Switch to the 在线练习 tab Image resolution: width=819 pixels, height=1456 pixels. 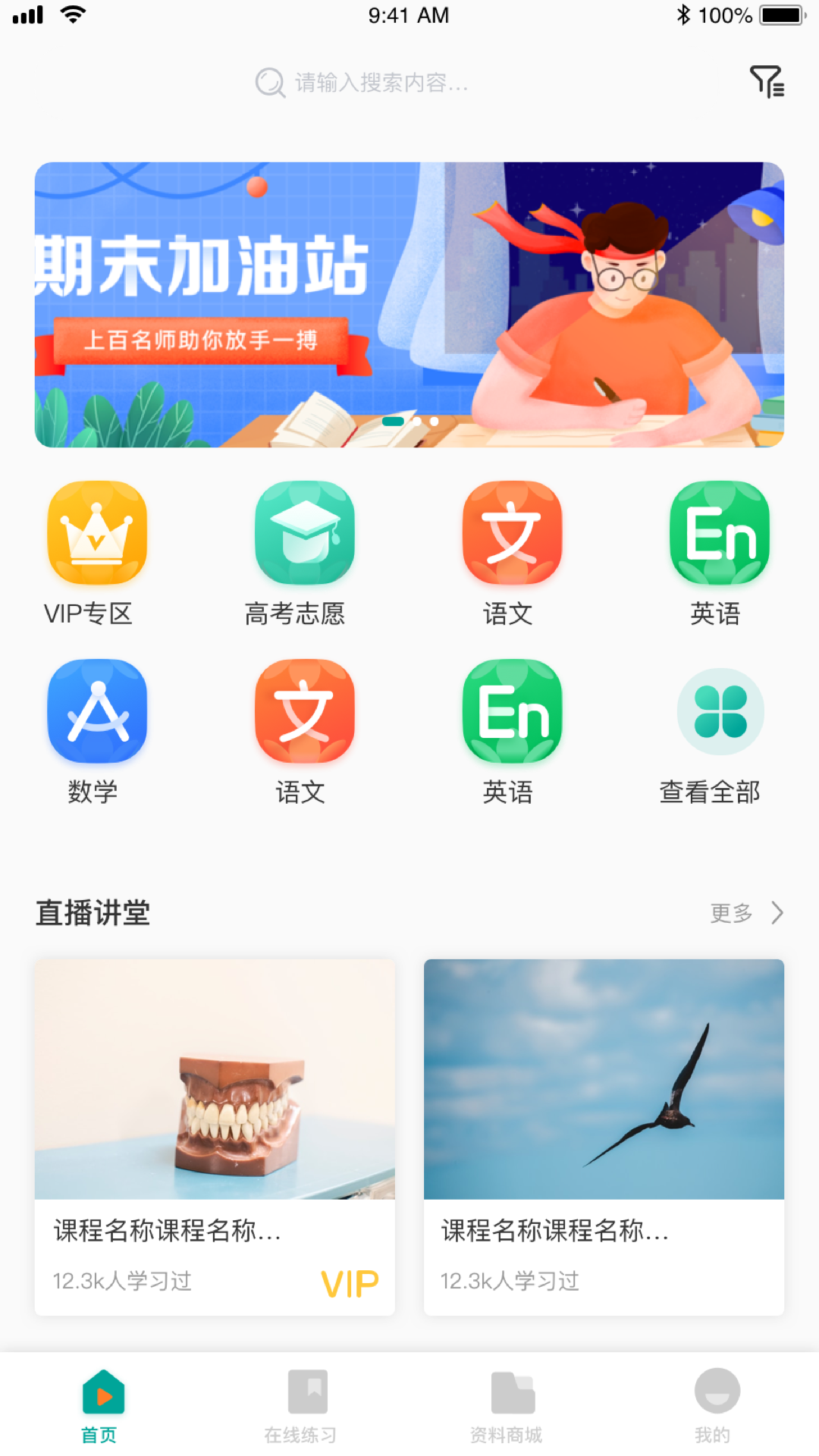306,1405
